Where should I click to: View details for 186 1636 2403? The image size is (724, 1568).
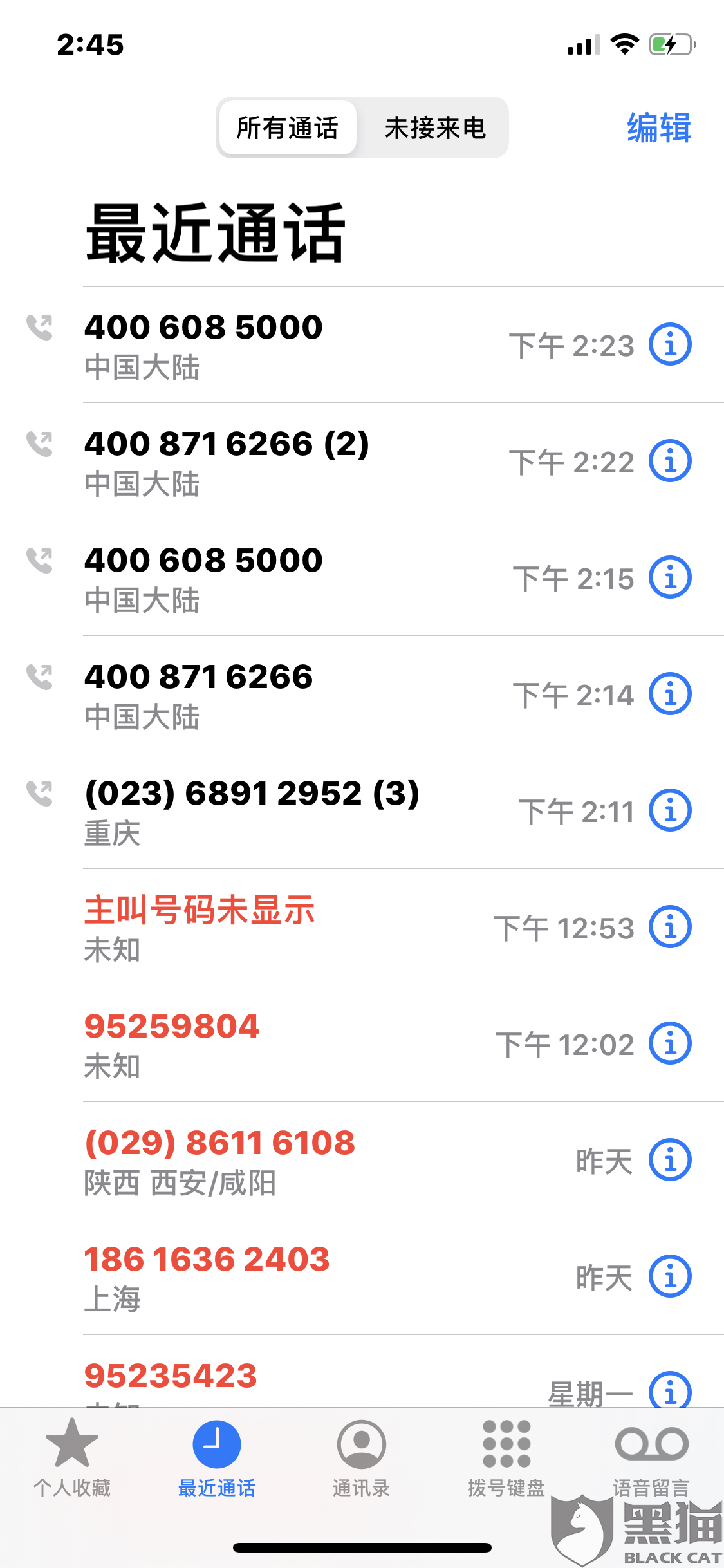(x=670, y=1276)
